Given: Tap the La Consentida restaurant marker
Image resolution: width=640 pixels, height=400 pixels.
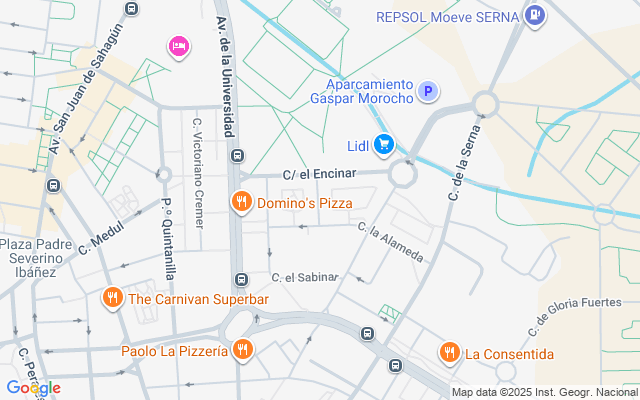Looking at the screenshot, I should pos(449,353).
